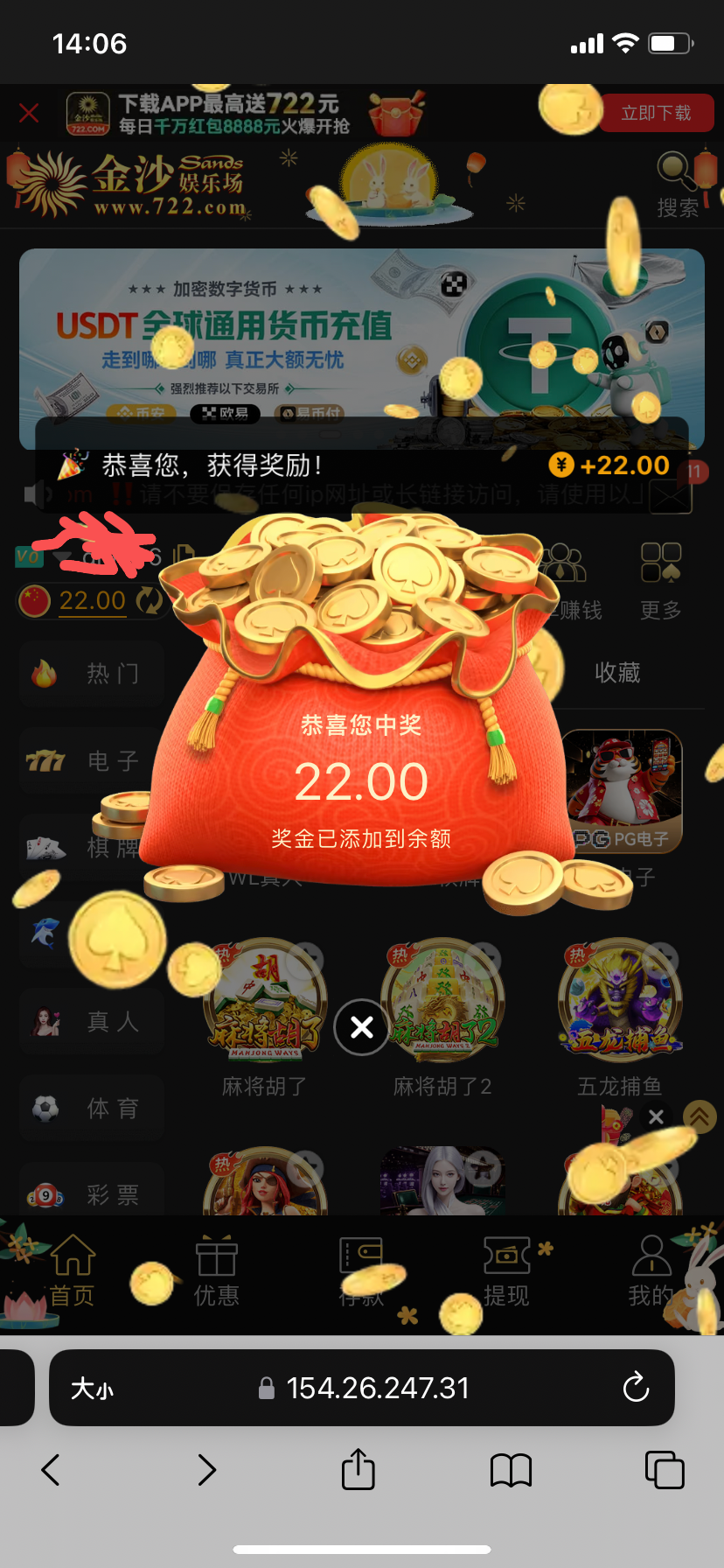Close the red envelope reward popup
The width and height of the screenshot is (724, 1568).
(x=361, y=1027)
